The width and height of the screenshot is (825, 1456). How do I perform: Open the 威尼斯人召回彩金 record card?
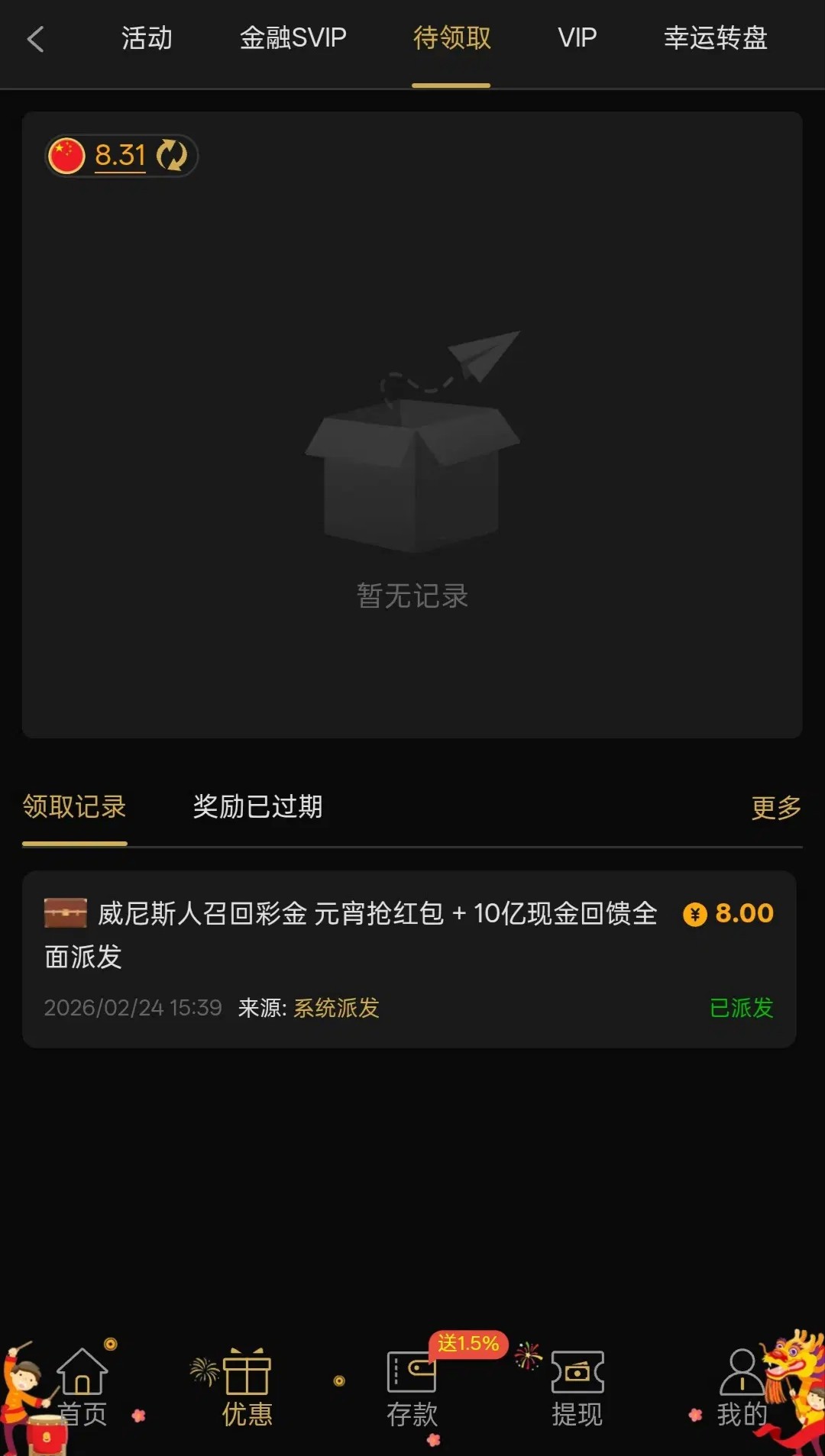(409, 959)
